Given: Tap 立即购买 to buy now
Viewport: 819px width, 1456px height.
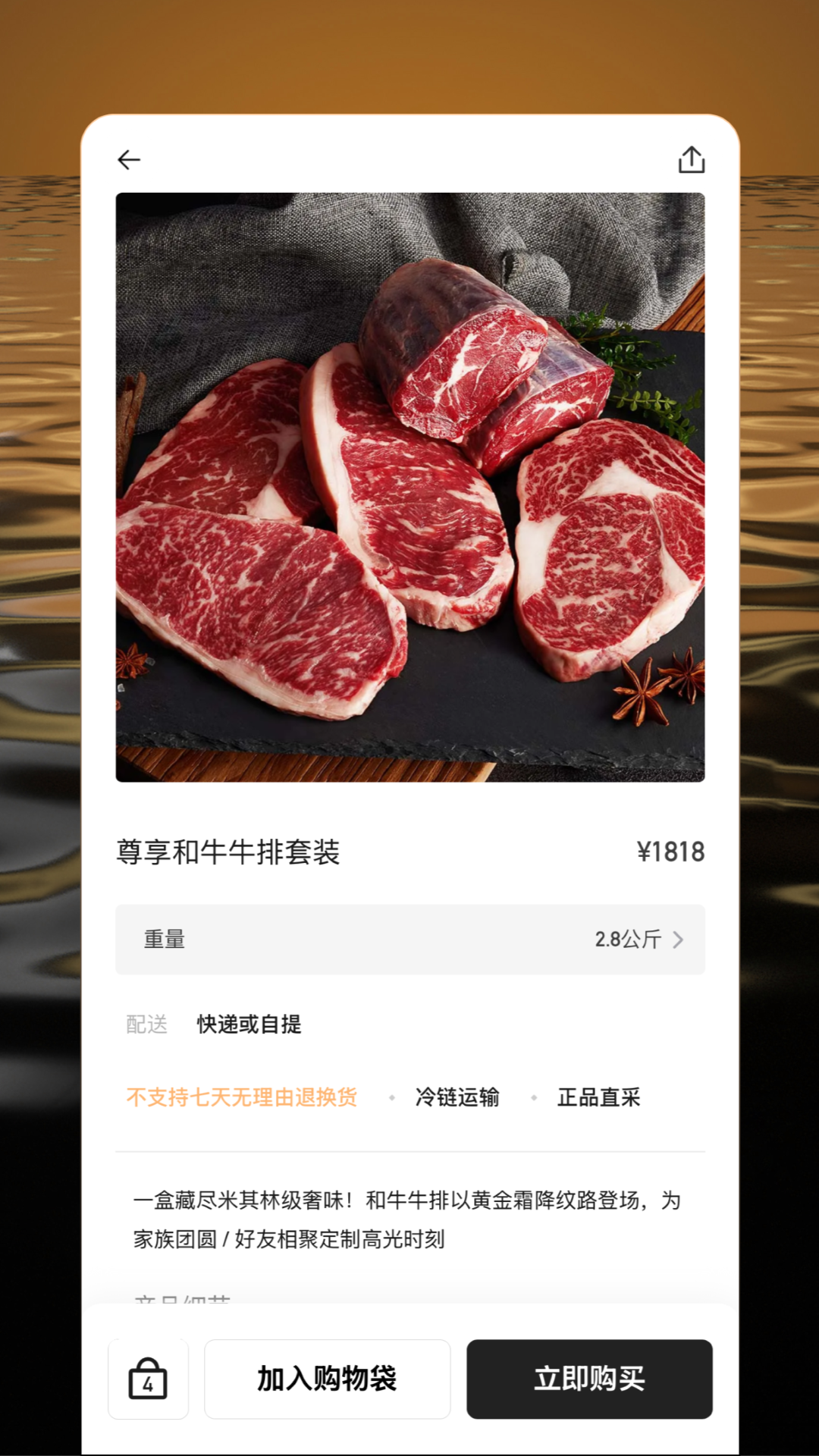Looking at the screenshot, I should [589, 1379].
